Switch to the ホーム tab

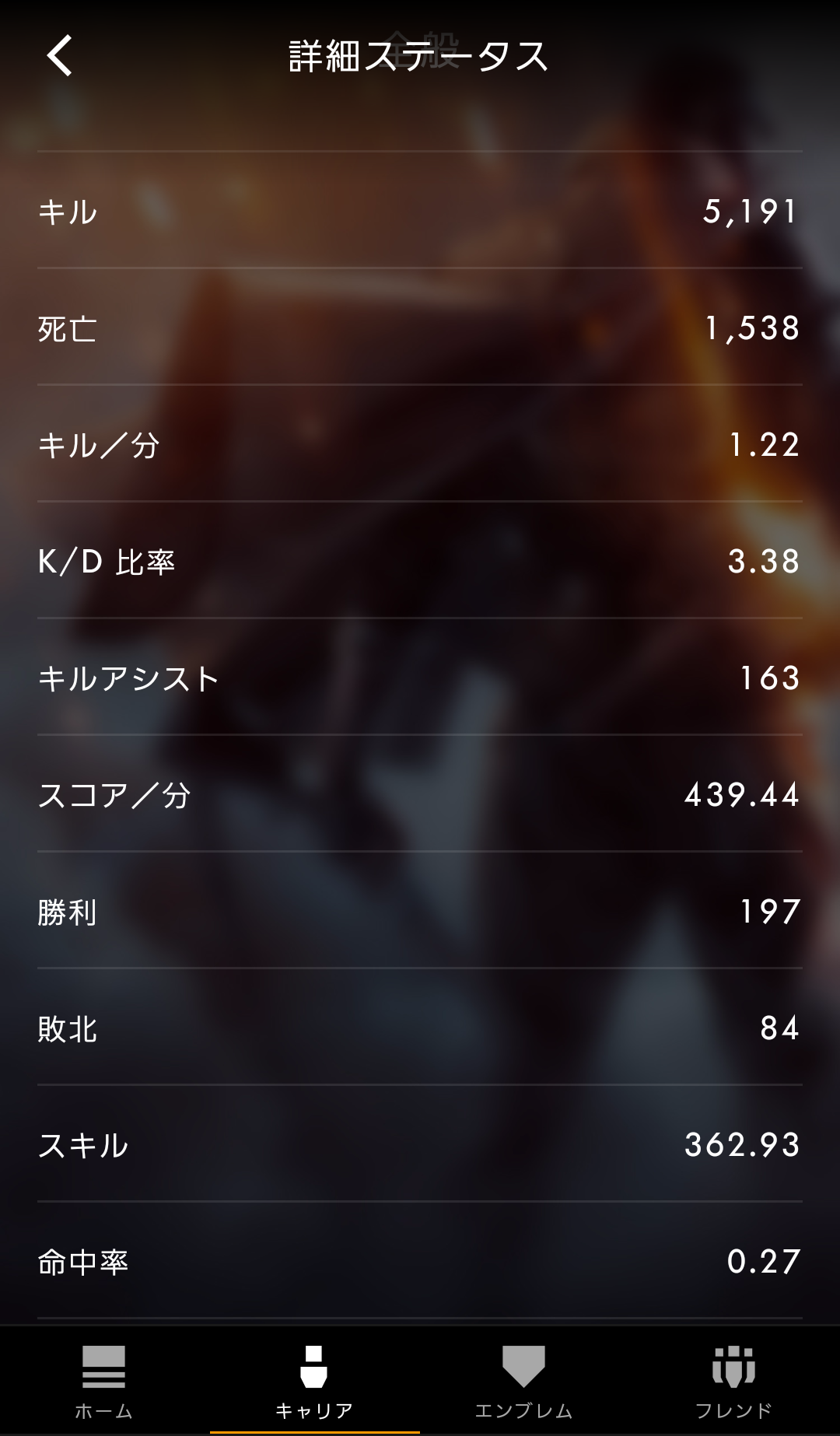tap(104, 1381)
